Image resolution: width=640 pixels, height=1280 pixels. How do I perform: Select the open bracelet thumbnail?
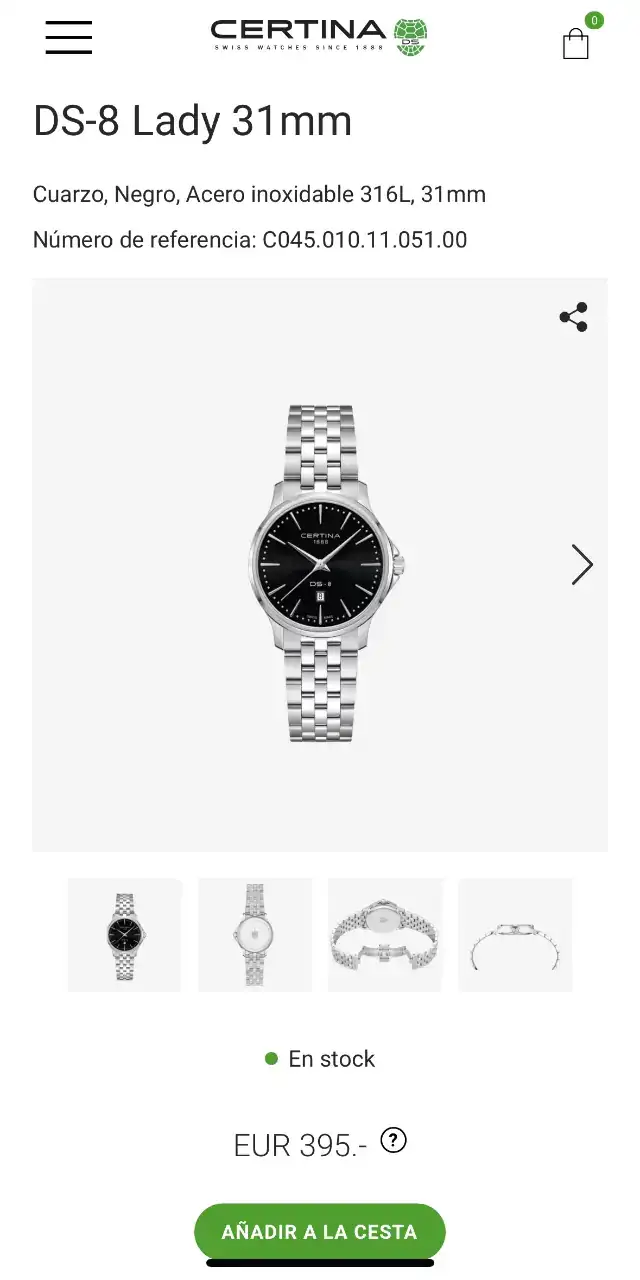pyautogui.click(x=385, y=935)
